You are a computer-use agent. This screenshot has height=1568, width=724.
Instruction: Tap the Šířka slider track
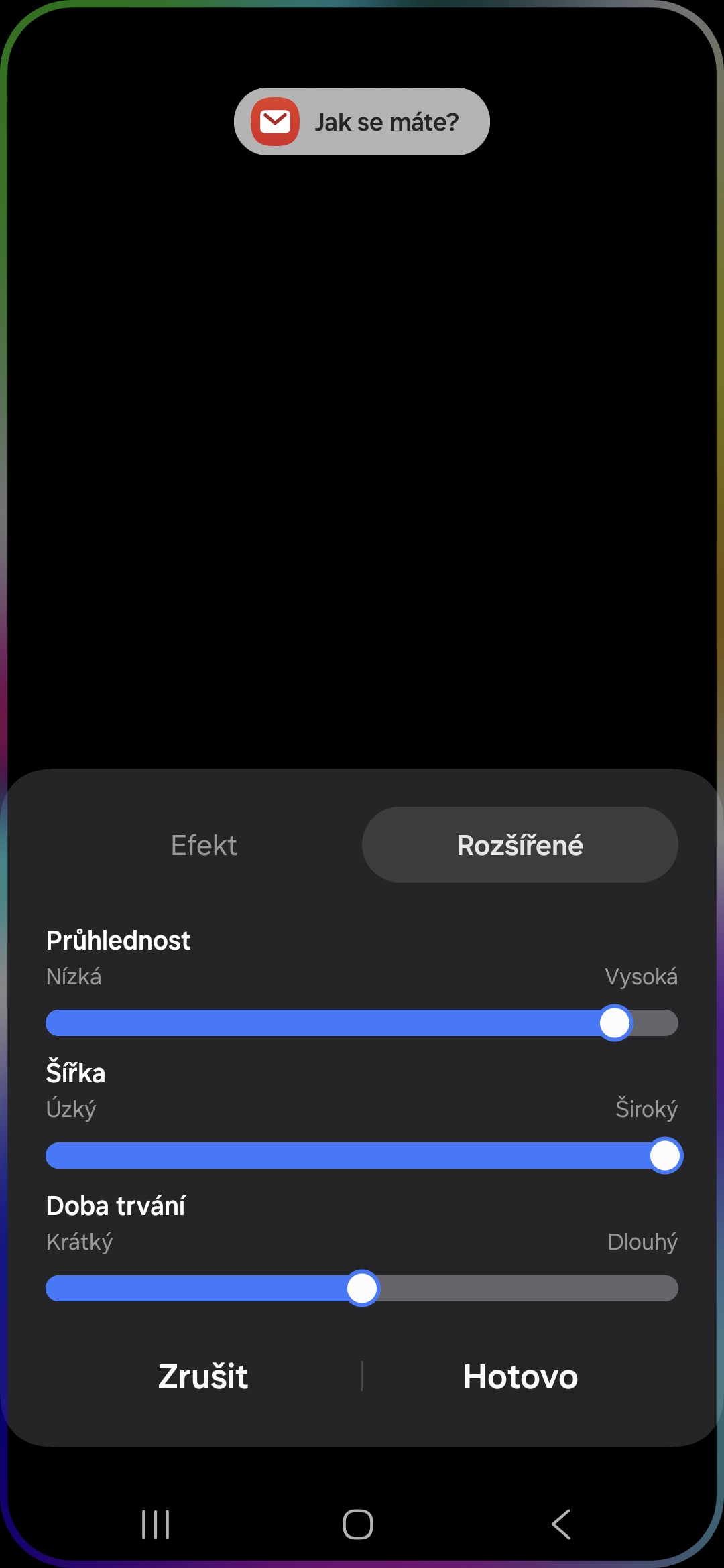(362, 1156)
